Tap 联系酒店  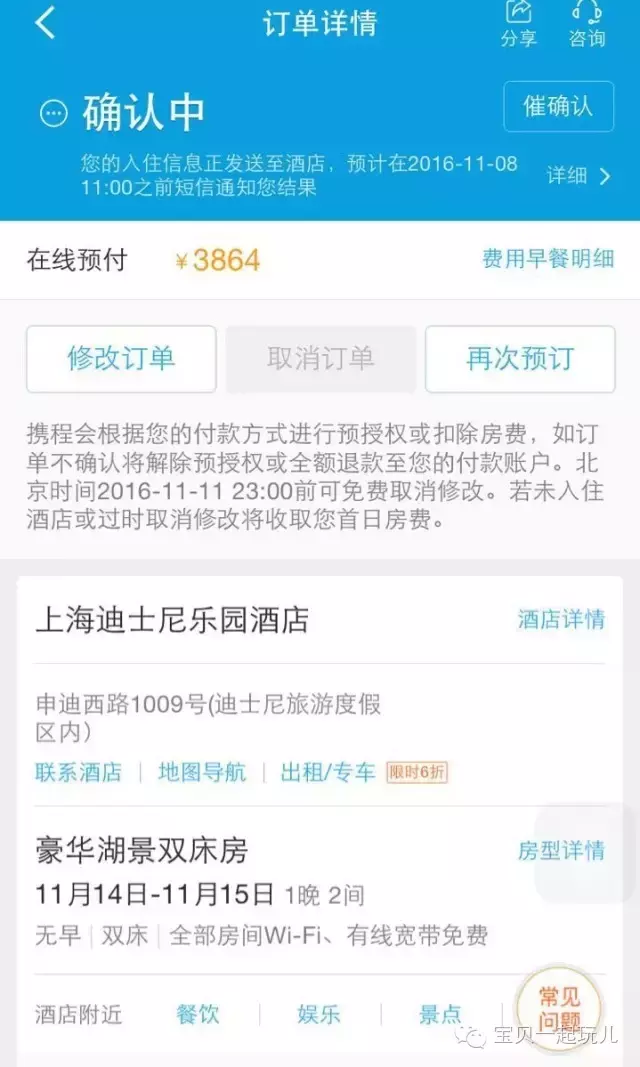(78, 772)
